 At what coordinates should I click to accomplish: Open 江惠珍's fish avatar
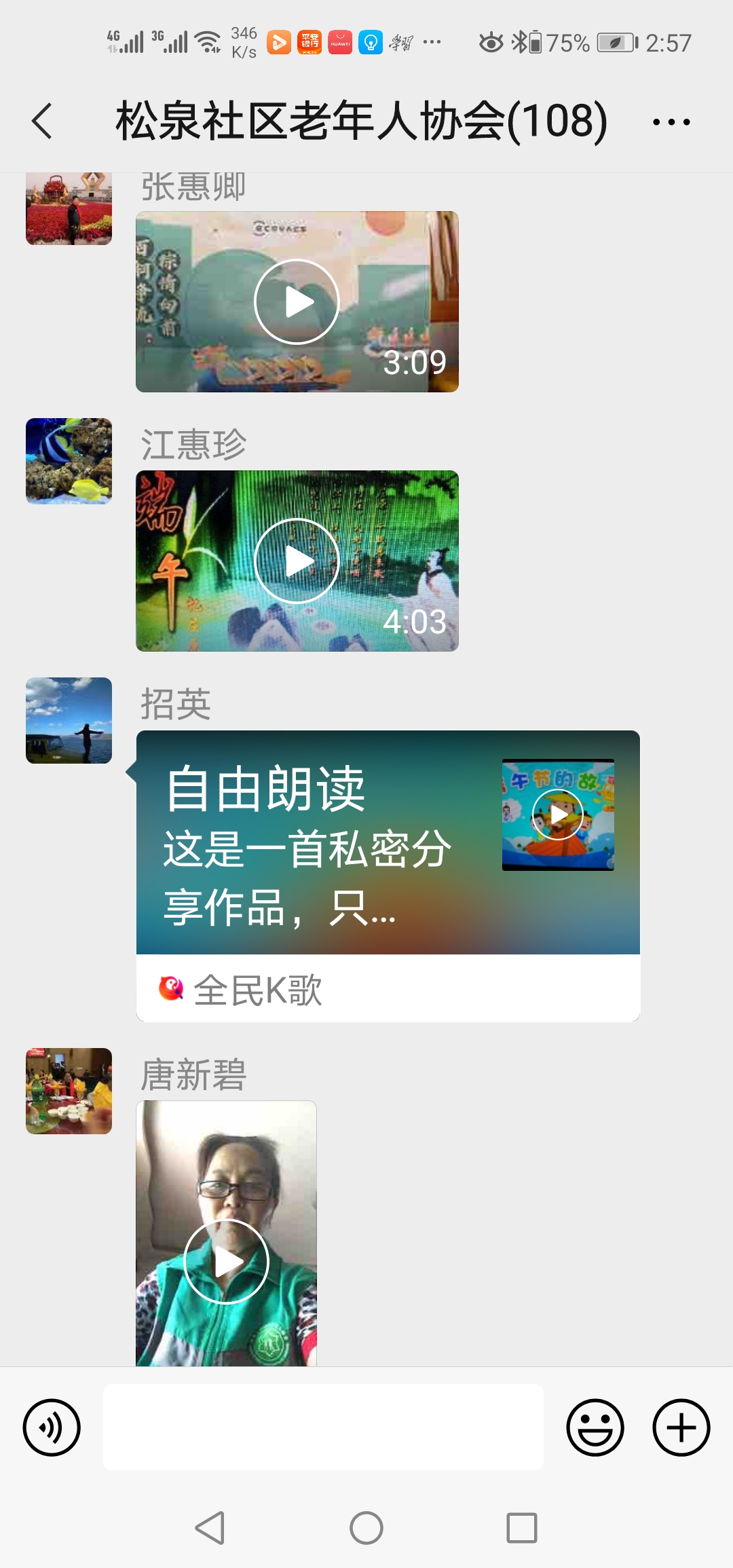click(x=69, y=461)
